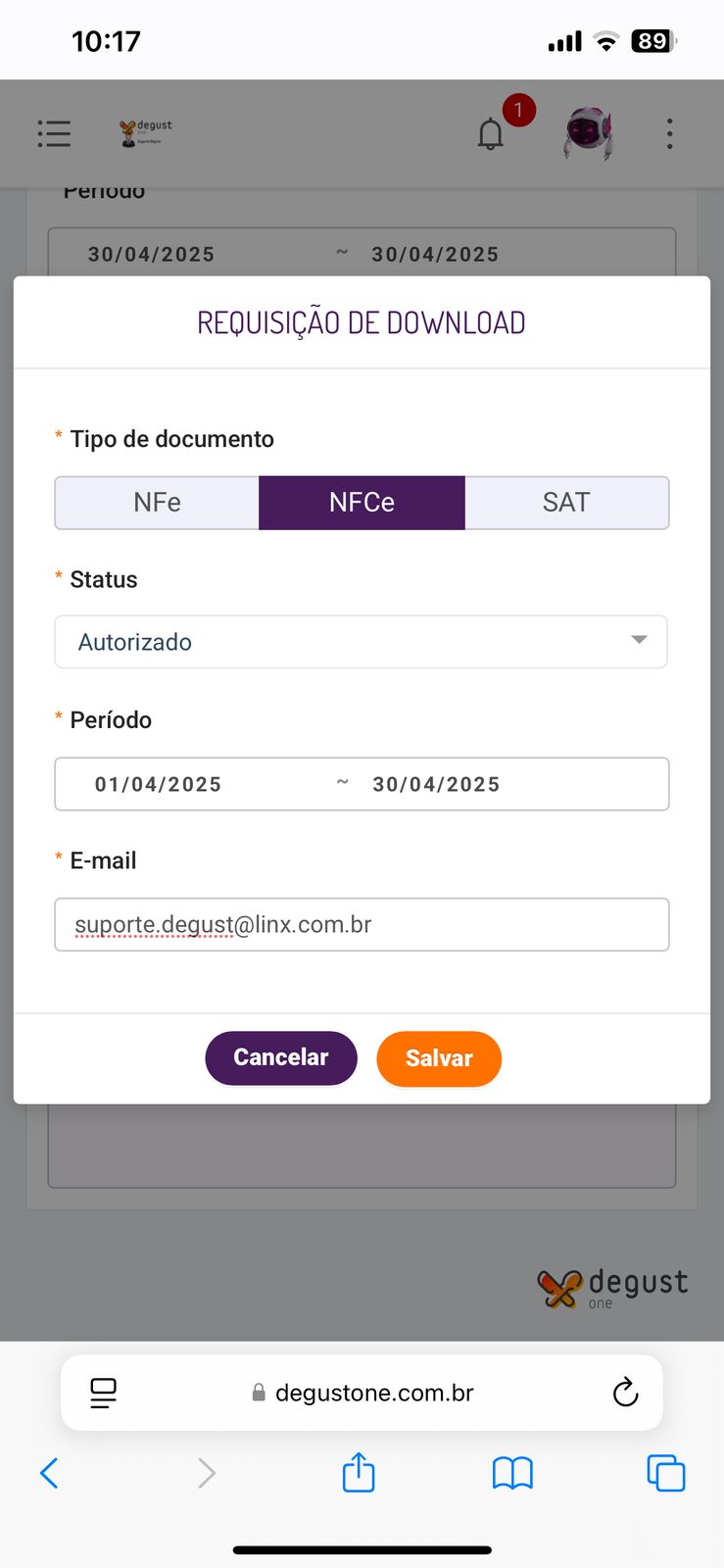This screenshot has height=1568, width=724.
Task: Open the end date 30/04/2025 in the dialog
Action: click(x=436, y=784)
